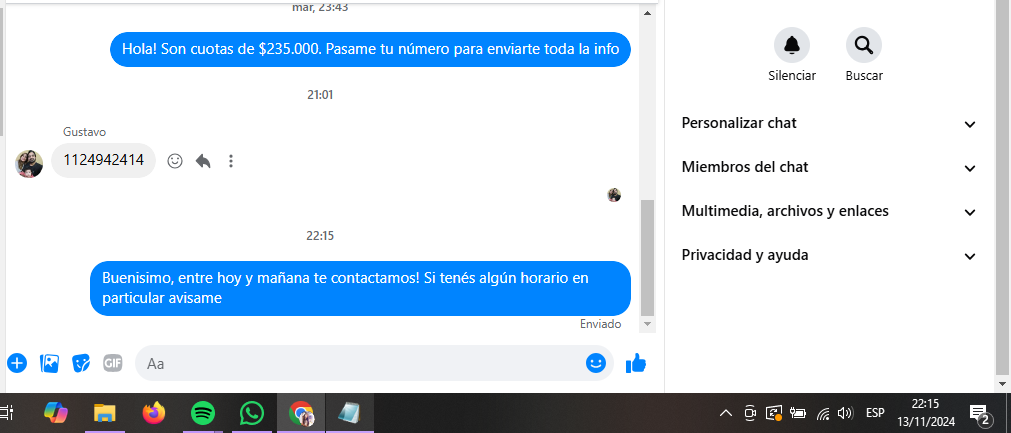The height and width of the screenshot is (433, 1011).
Task: Expand the Miembros del chat section
Action: (x=828, y=167)
